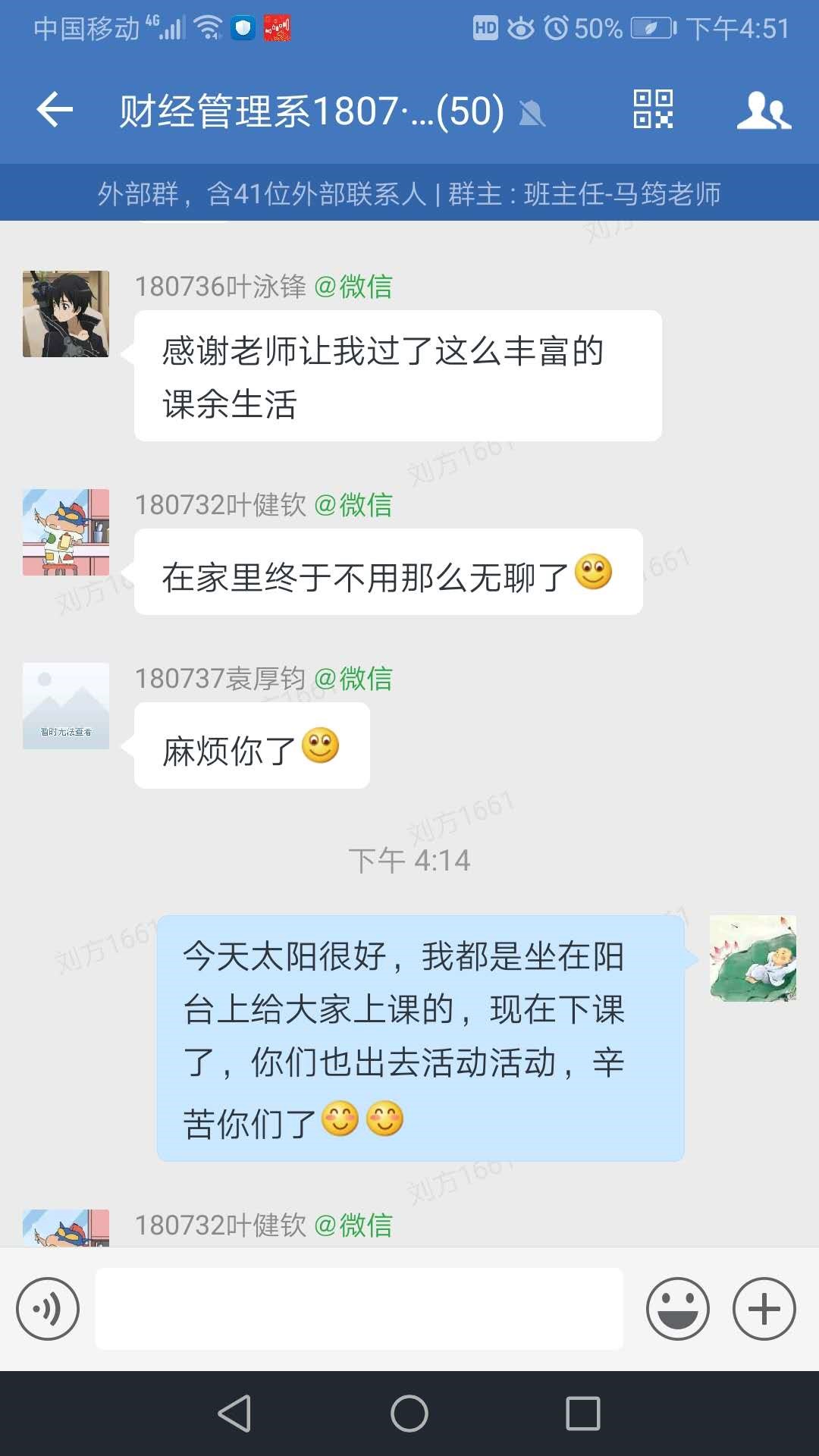Open the plus attachment menu
Screen dimensions: 819x1456
click(x=764, y=1309)
